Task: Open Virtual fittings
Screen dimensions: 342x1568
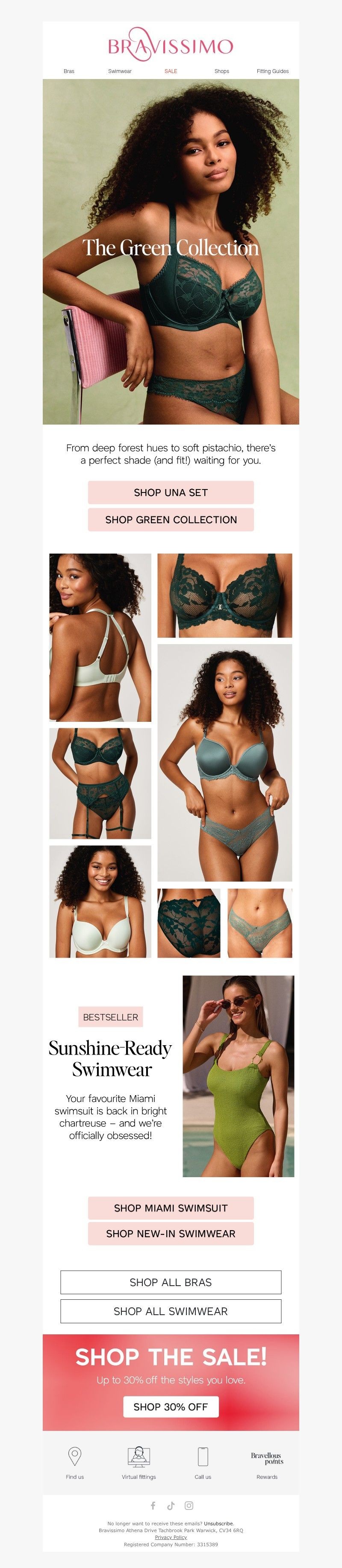Action: pyautogui.click(x=139, y=1457)
